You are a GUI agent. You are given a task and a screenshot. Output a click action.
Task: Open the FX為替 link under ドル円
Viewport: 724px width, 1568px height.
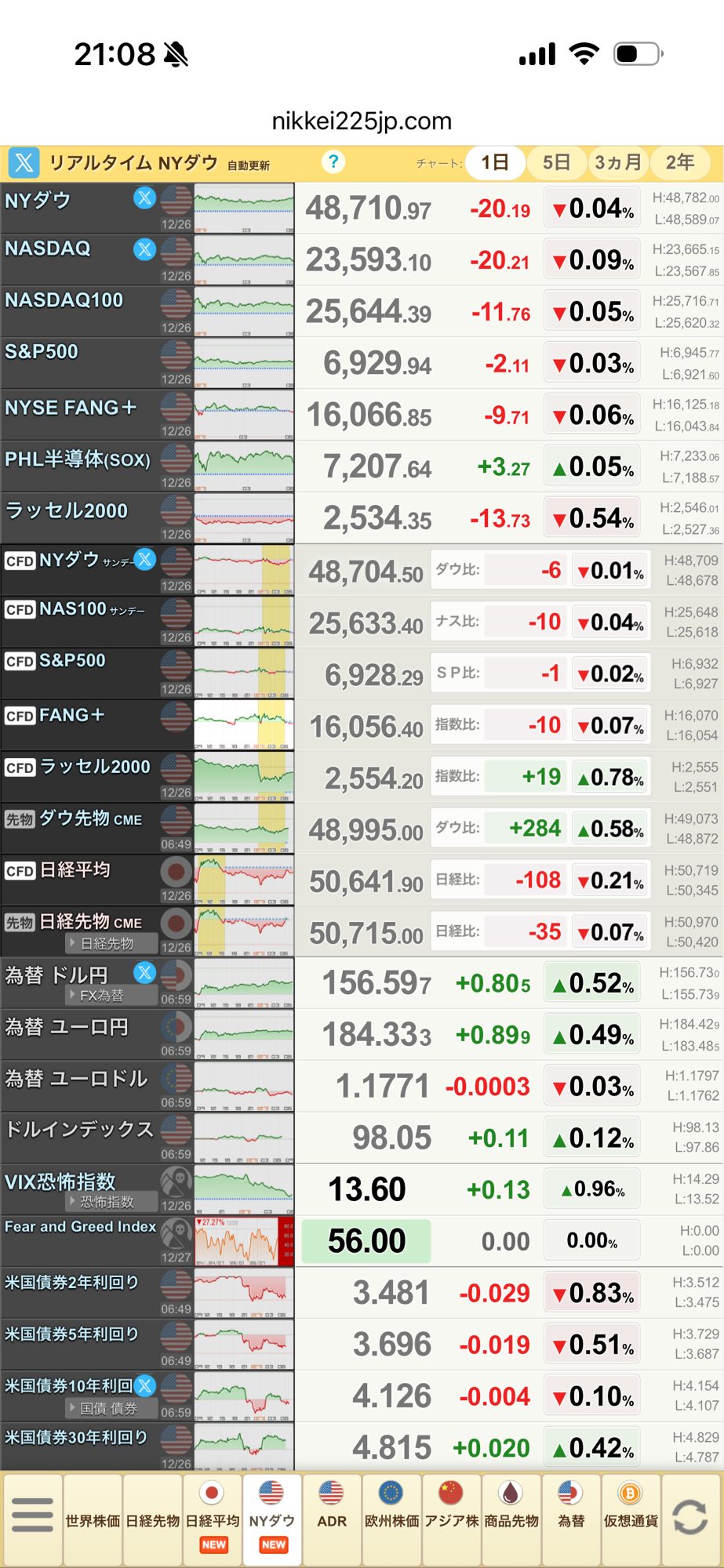[100, 996]
